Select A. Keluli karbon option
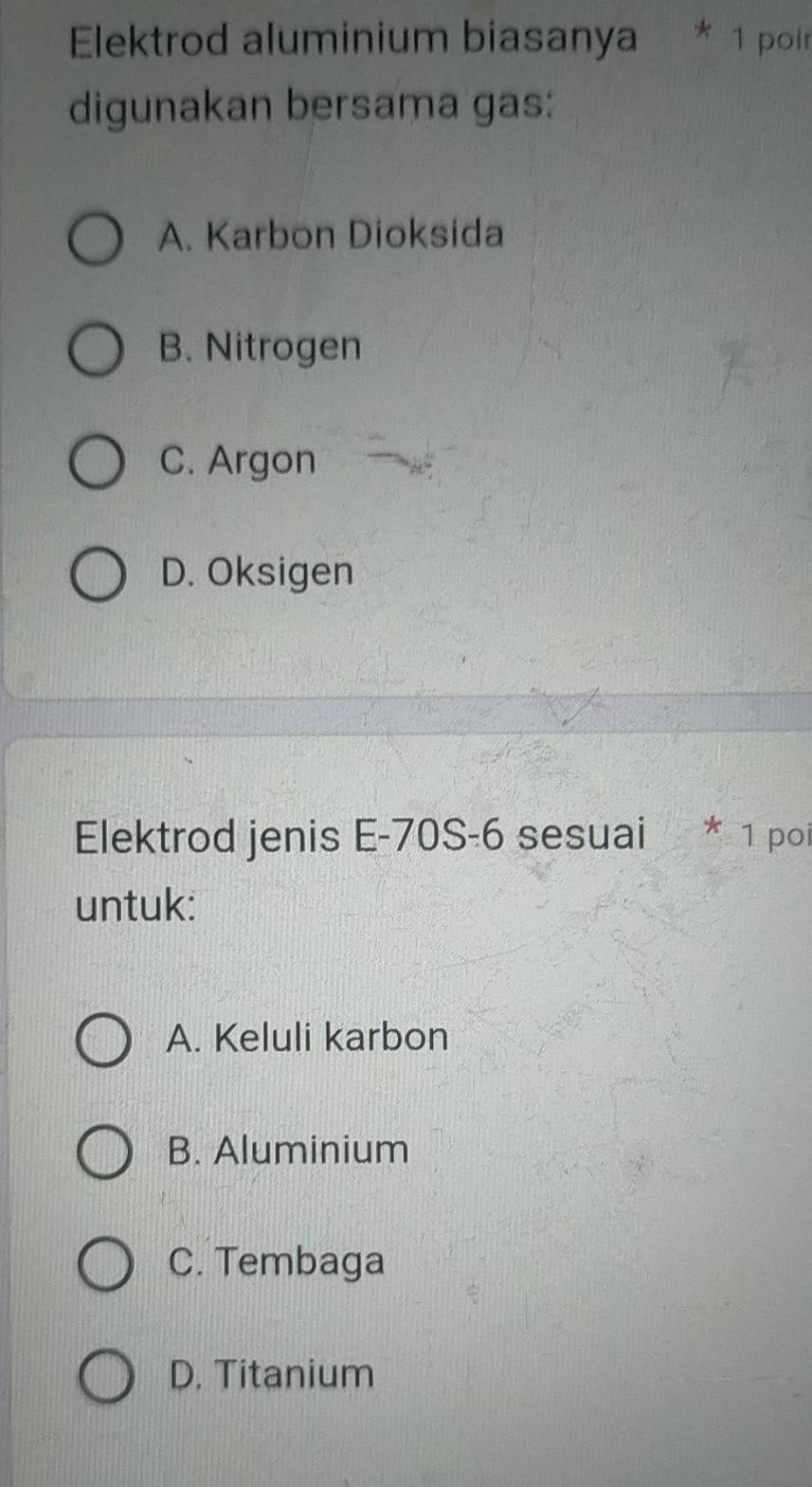Screen dimensions: 812x1487 click(x=103, y=1043)
